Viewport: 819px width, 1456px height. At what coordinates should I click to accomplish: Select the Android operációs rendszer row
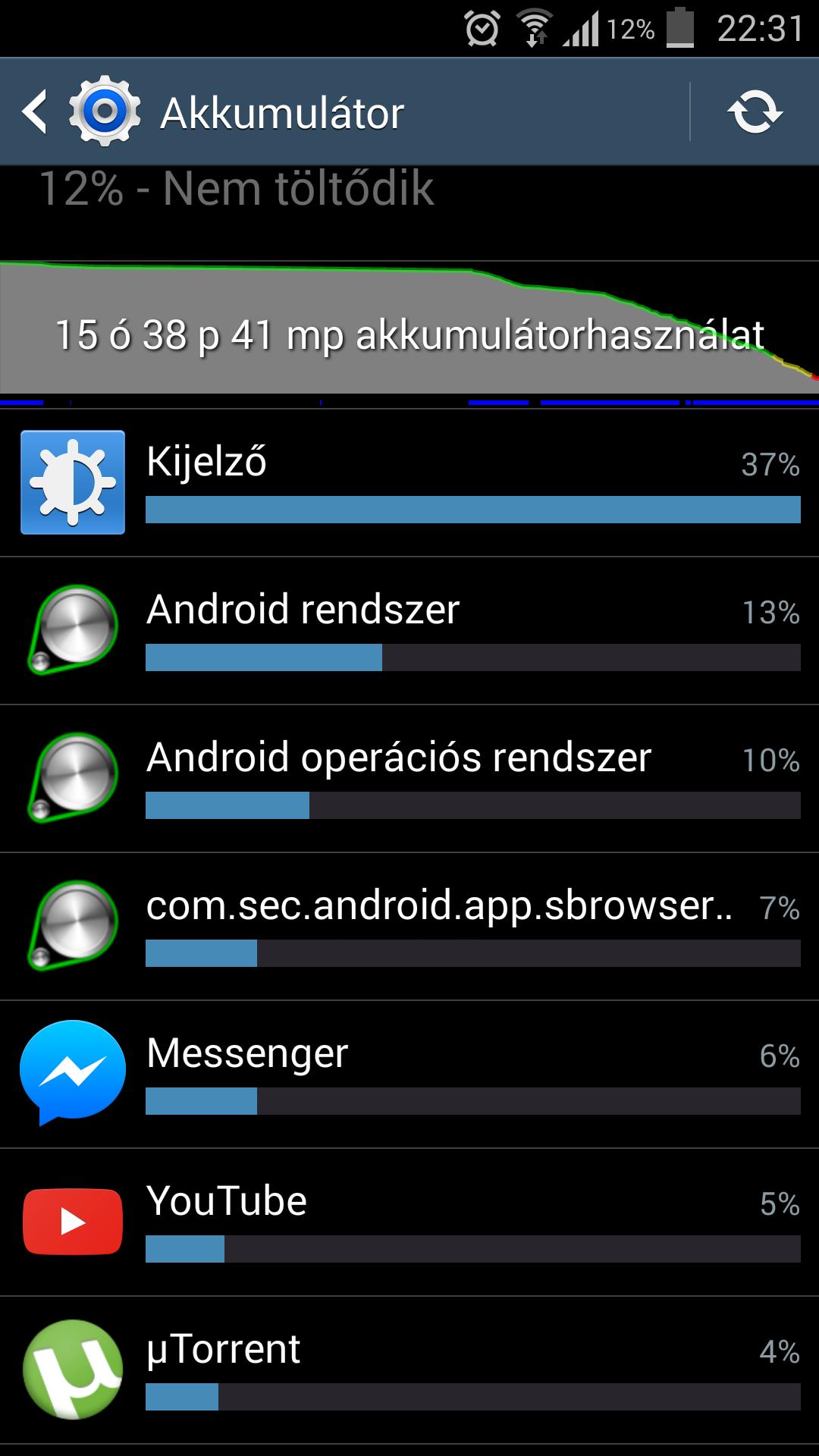click(x=409, y=779)
